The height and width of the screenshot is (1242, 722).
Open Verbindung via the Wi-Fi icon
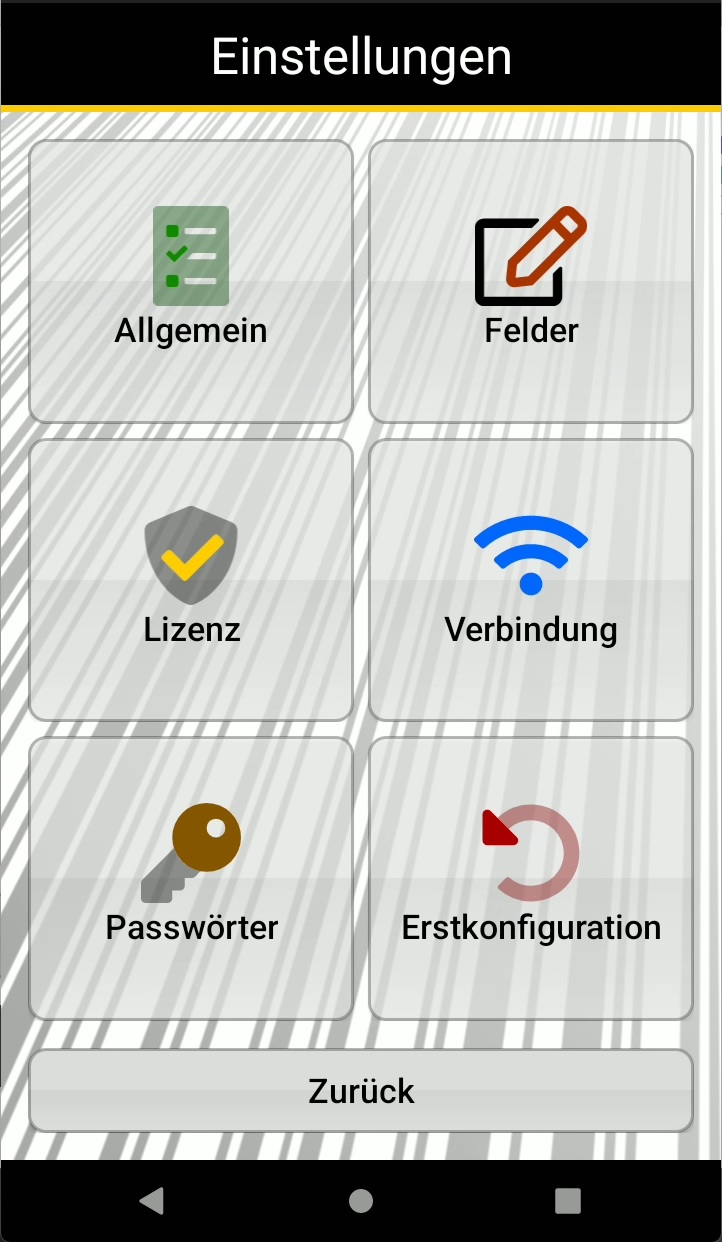click(x=530, y=554)
